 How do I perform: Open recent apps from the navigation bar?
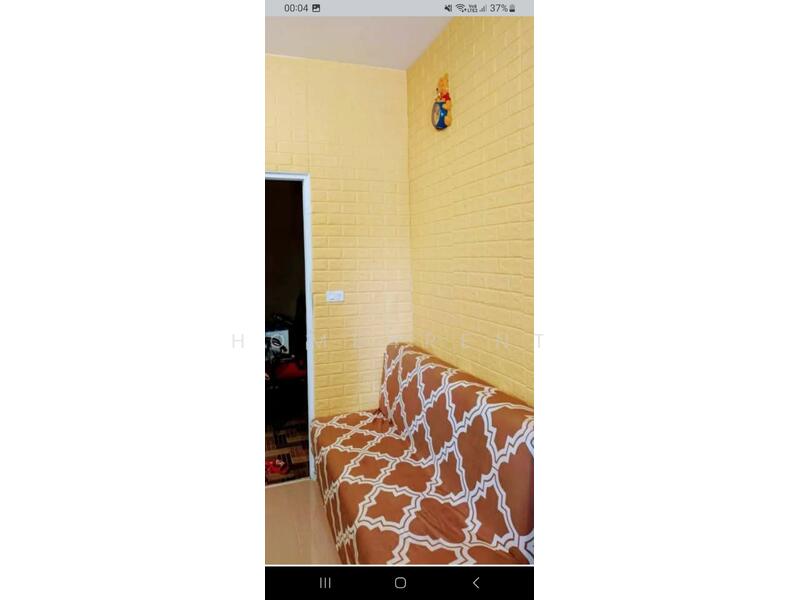pos(325,582)
